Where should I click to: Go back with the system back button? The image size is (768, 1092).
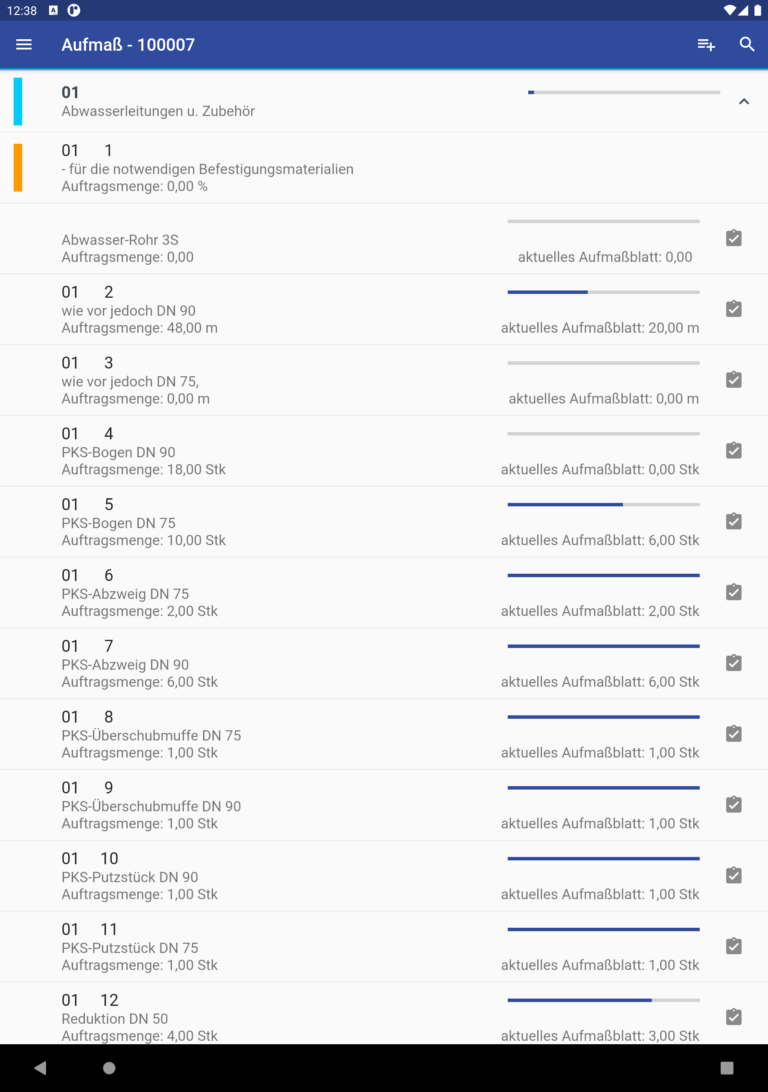pos(40,1068)
